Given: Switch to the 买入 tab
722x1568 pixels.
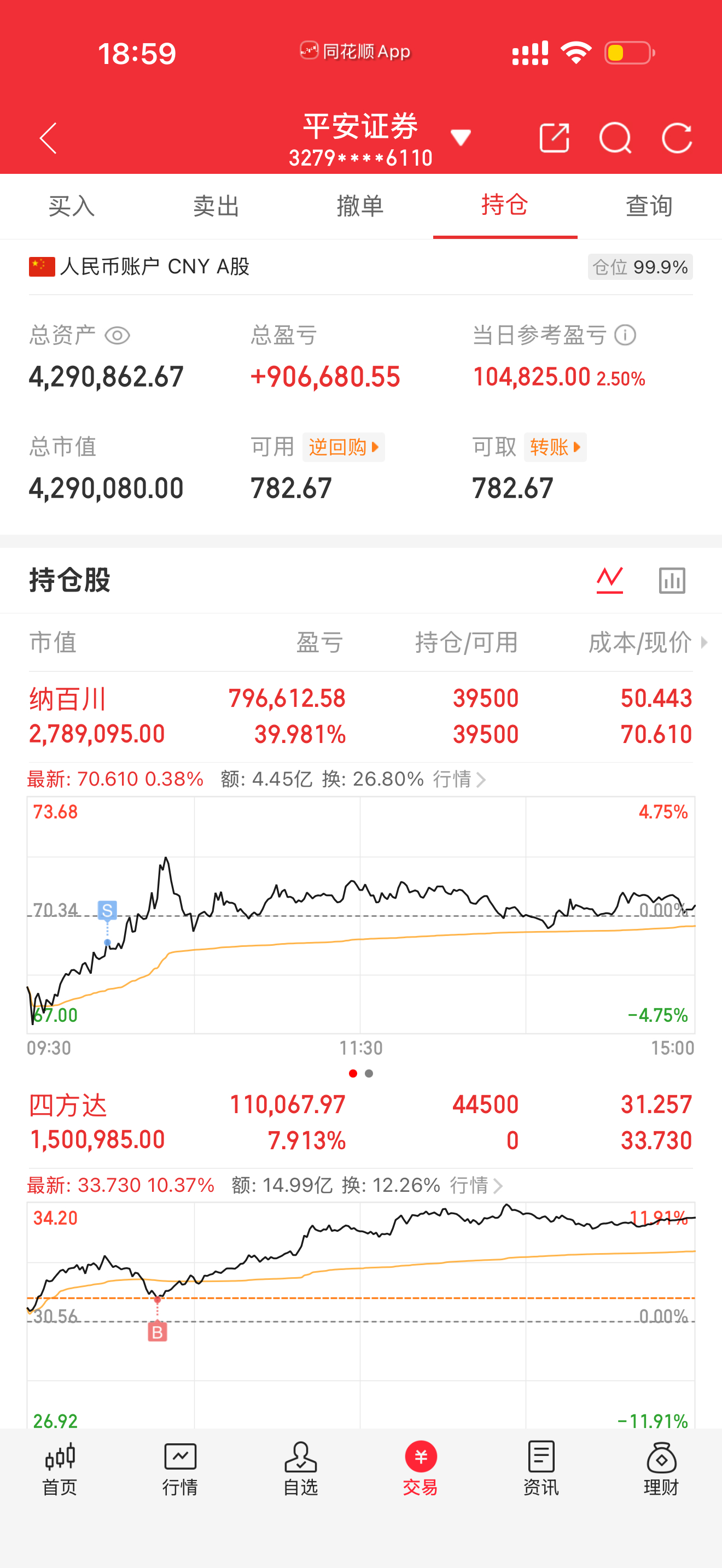Looking at the screenshot, I should point(72,206).
